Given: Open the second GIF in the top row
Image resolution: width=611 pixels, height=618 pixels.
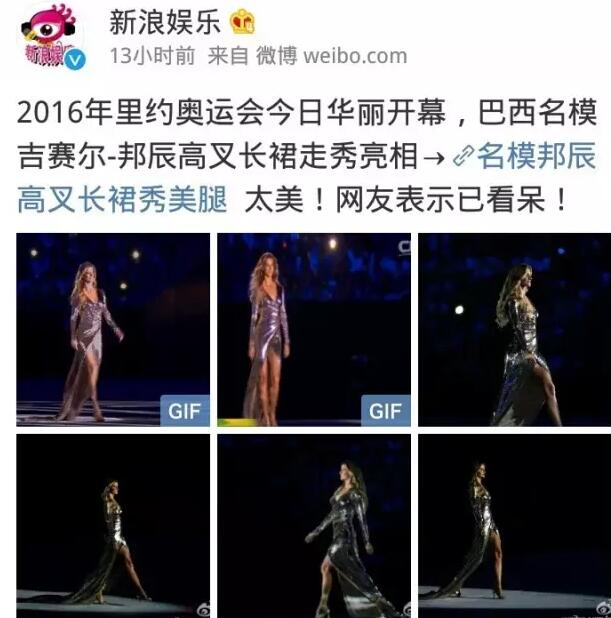Looking at the screenshot, I should [314, 329].
